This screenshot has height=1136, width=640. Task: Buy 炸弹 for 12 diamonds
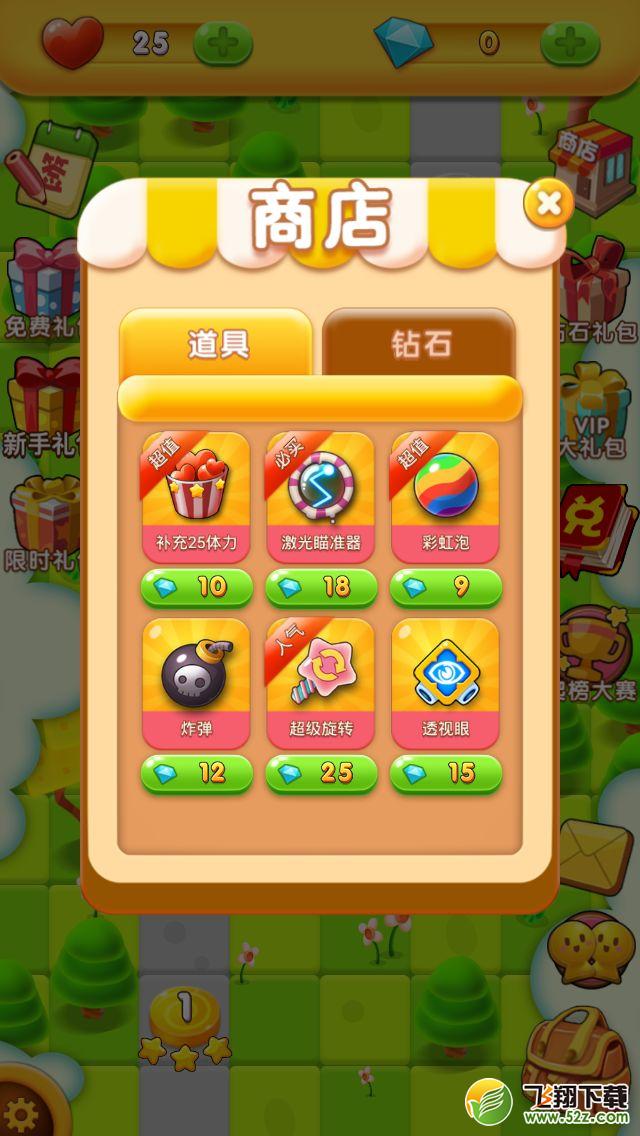pyautogui.click(x=196, y=774)
